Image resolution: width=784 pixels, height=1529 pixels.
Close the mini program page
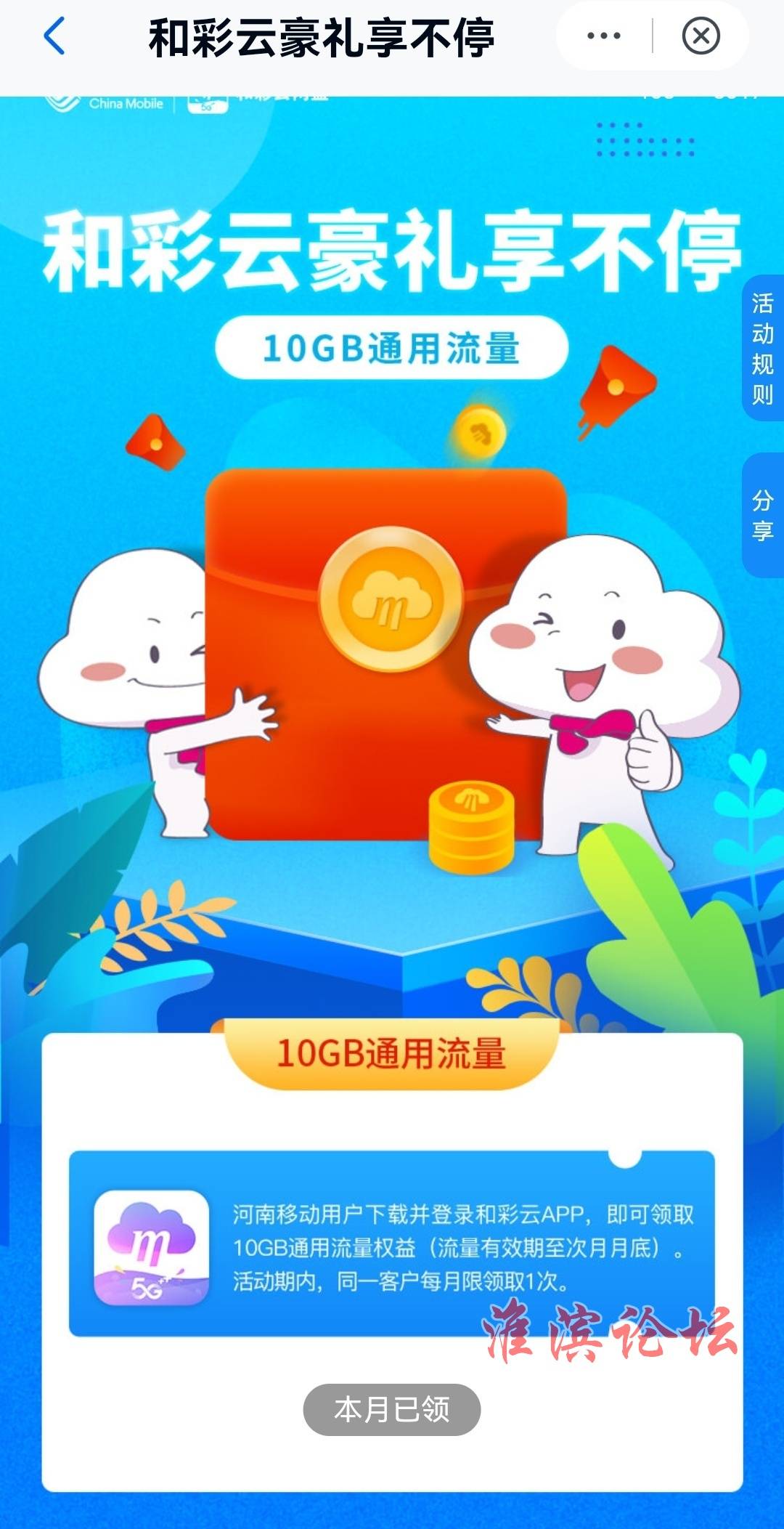click(701, 36)
